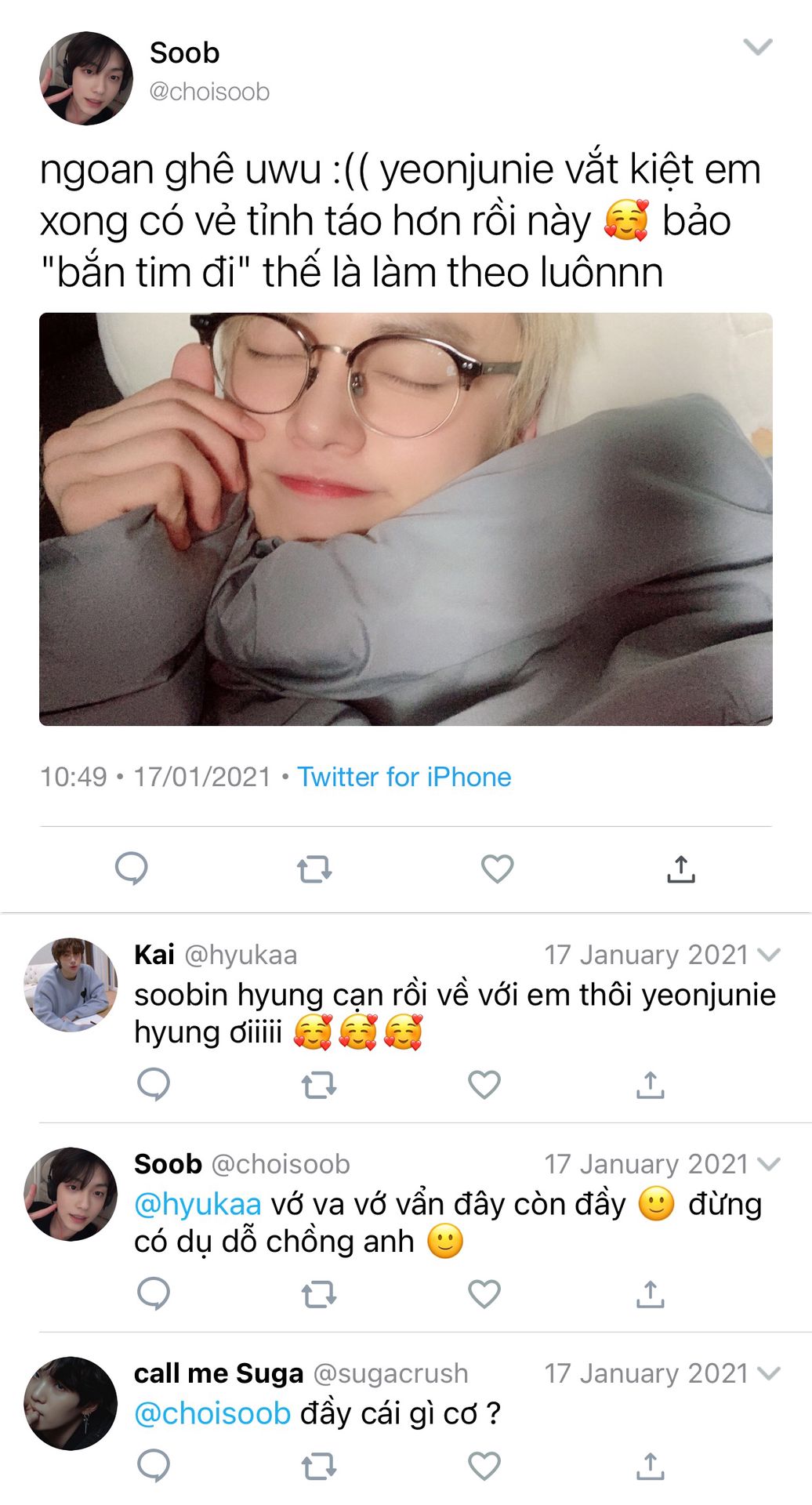Image resolution: width=812 pixels, height=1505 pixels.
Task: Open the @choisoob mention in Suga's reply
Action: coord(212,1413)
